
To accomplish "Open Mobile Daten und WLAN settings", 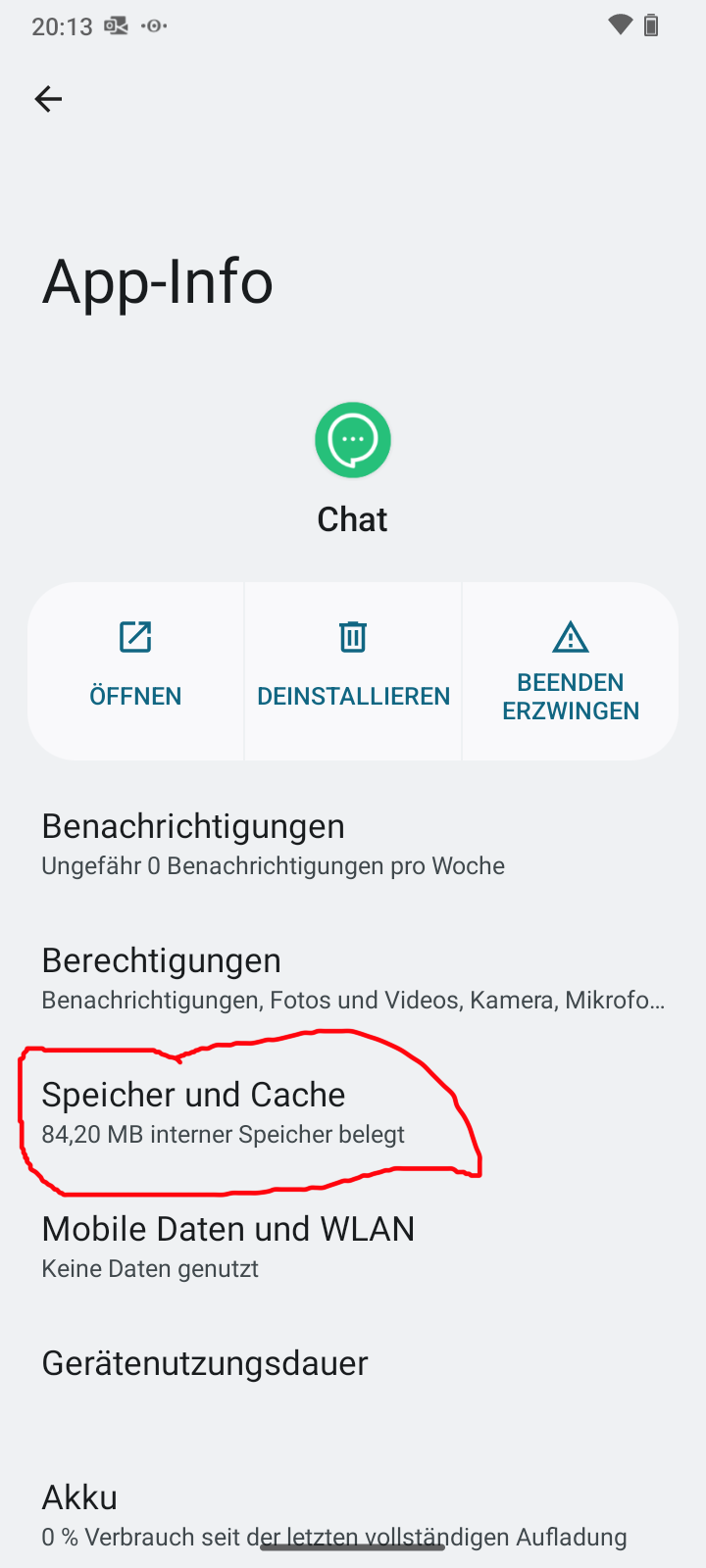I will 353,1245.
